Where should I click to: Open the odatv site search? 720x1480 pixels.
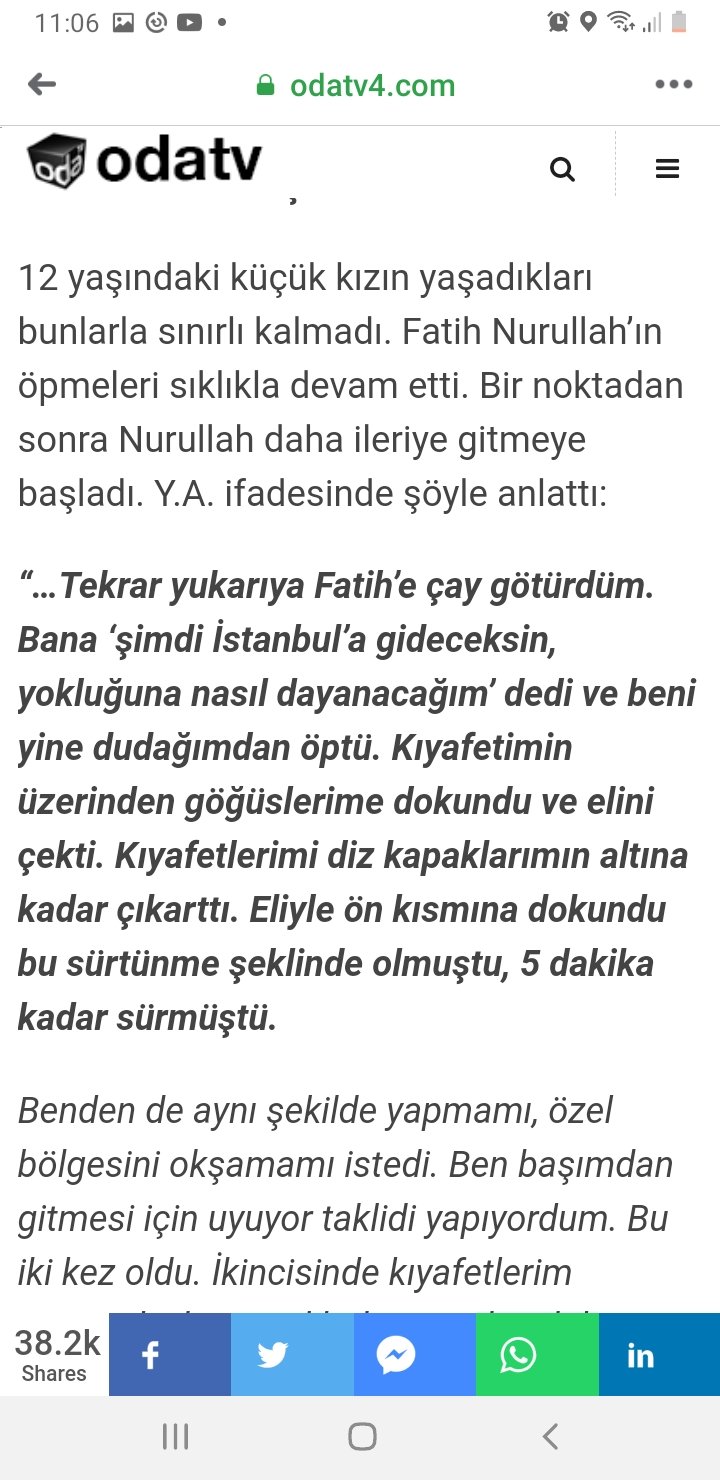(x=562, y=170)
